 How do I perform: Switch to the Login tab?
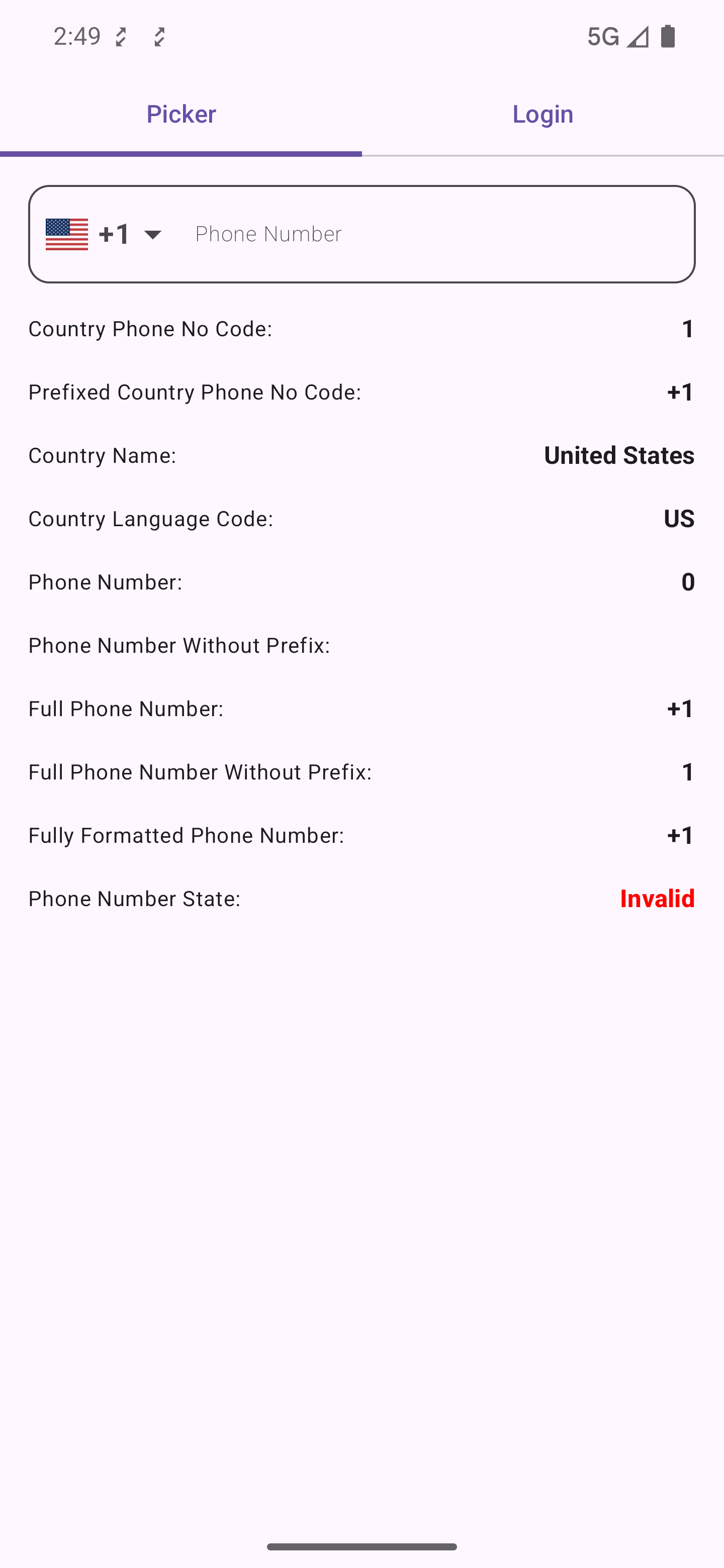coord(542,114)
